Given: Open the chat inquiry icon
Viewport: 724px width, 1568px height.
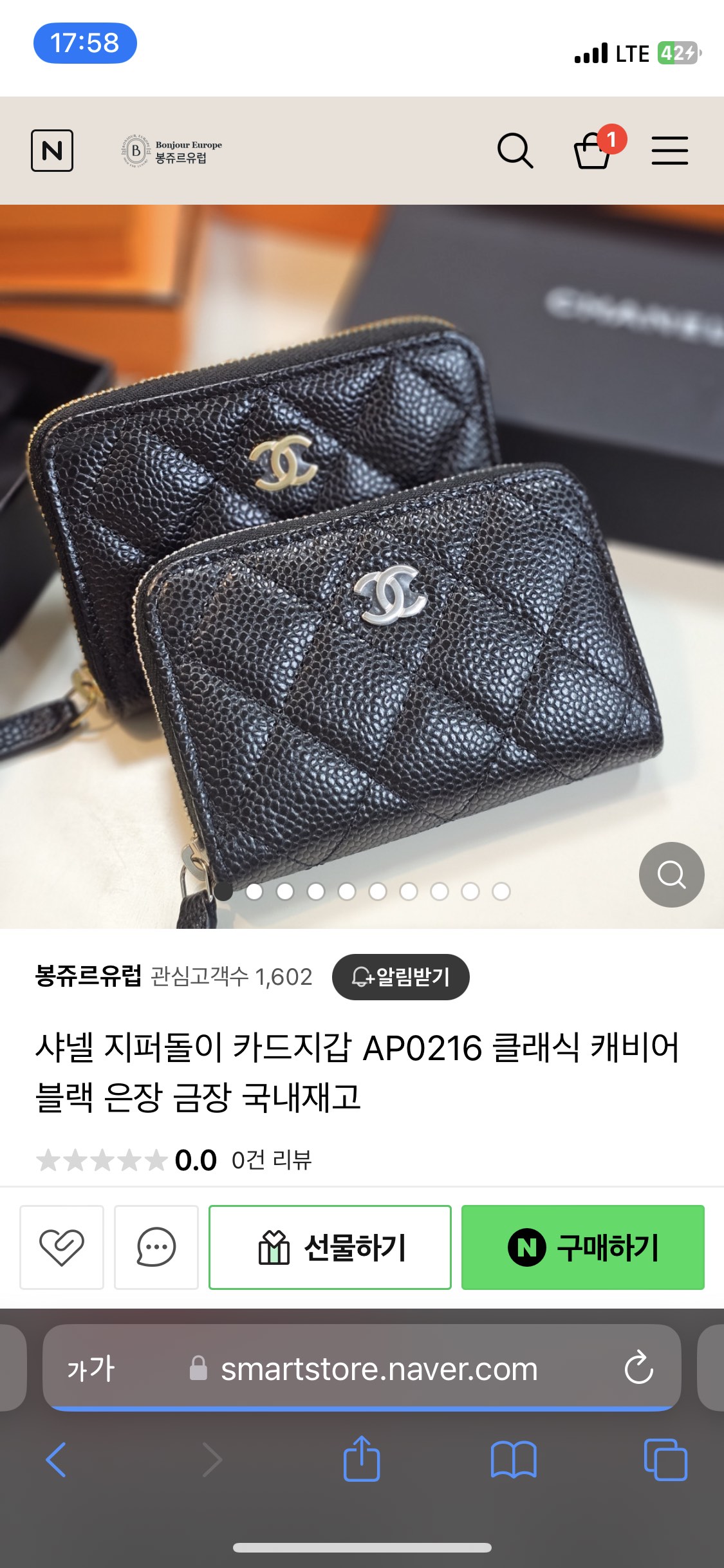Looking at the screenshot, I should coord(156,1247).
